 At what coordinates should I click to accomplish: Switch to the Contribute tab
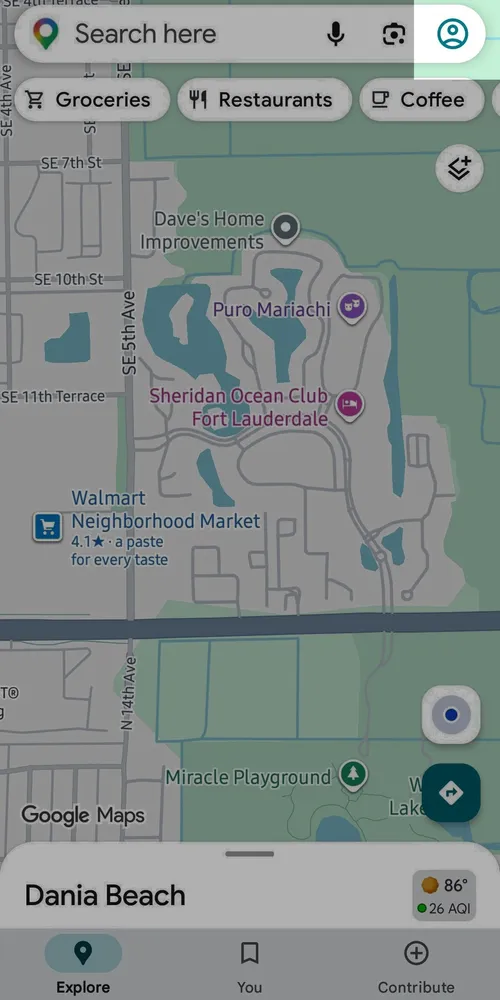[x=416, y=964]
